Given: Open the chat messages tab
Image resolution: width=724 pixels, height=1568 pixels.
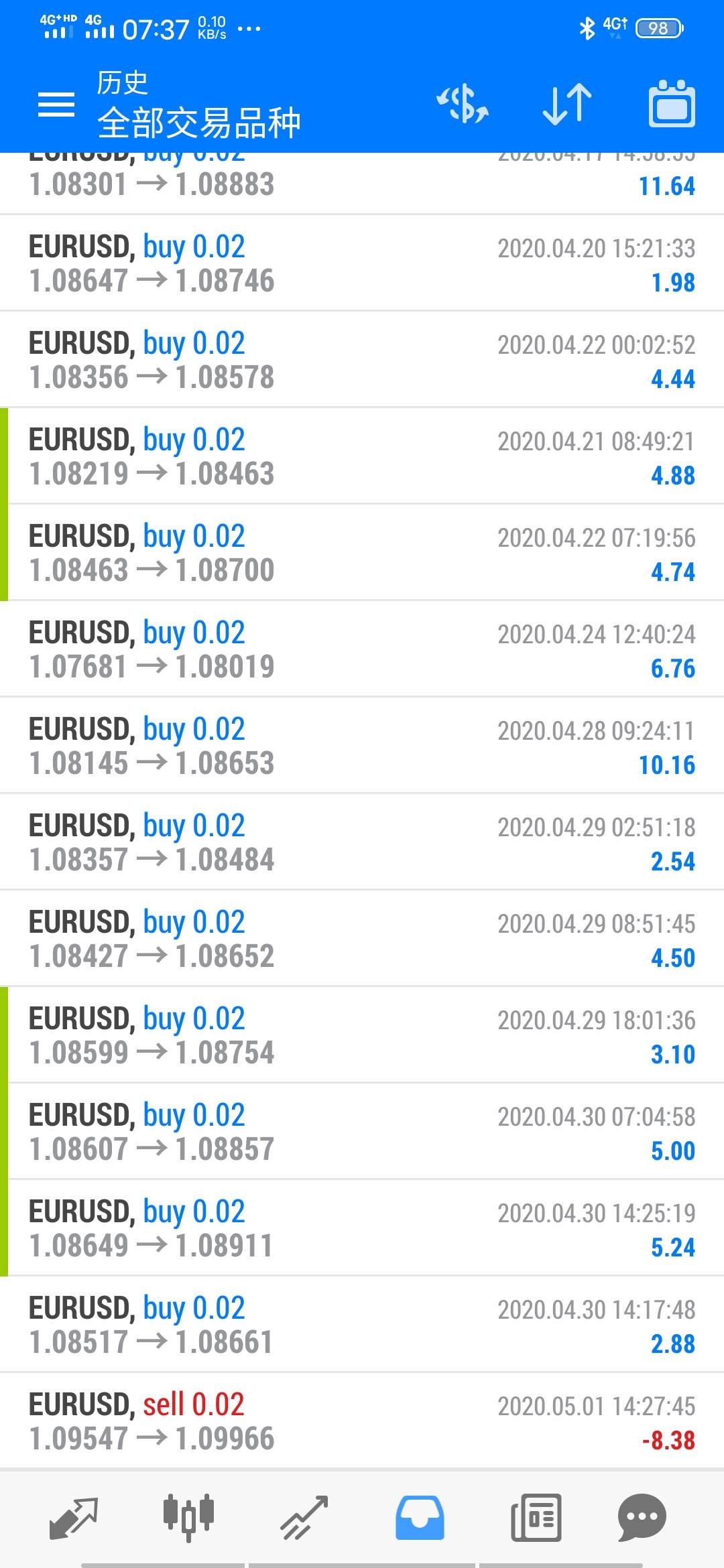Looking at the screenshot, I should (x=642, y=1517).
